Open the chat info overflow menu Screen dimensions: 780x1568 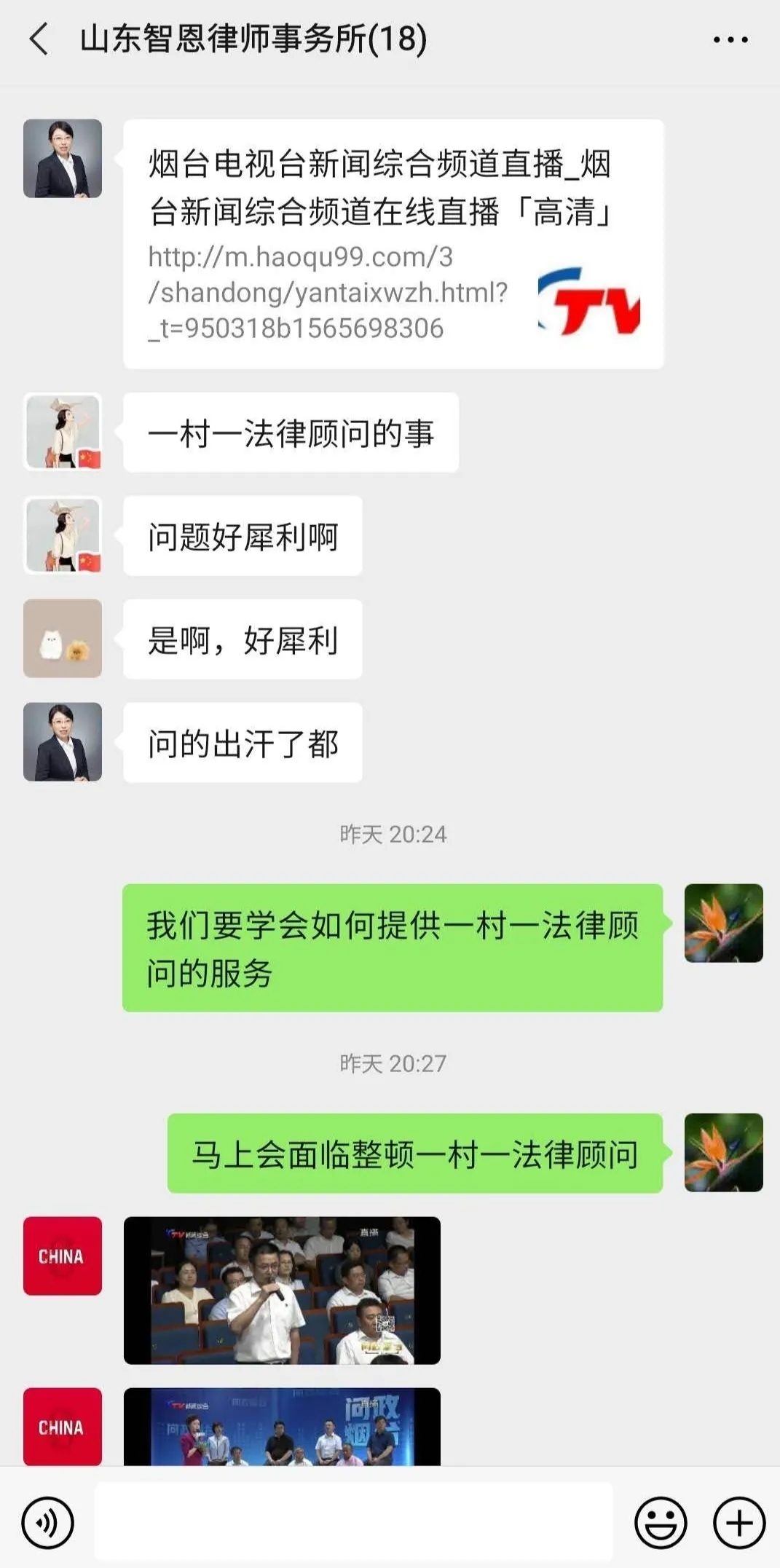click(730, 40)
